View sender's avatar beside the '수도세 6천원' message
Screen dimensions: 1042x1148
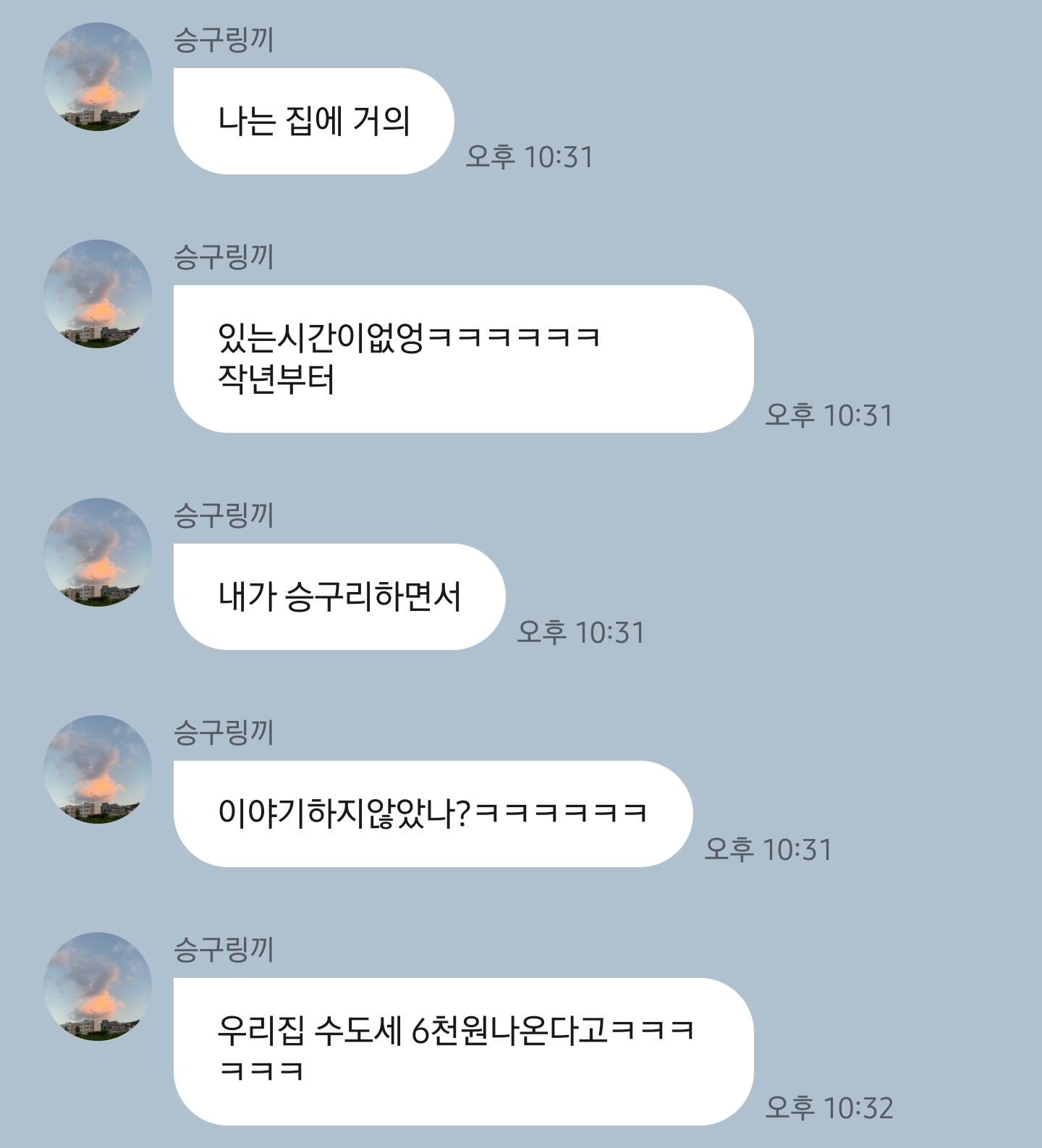coord(98,987)
